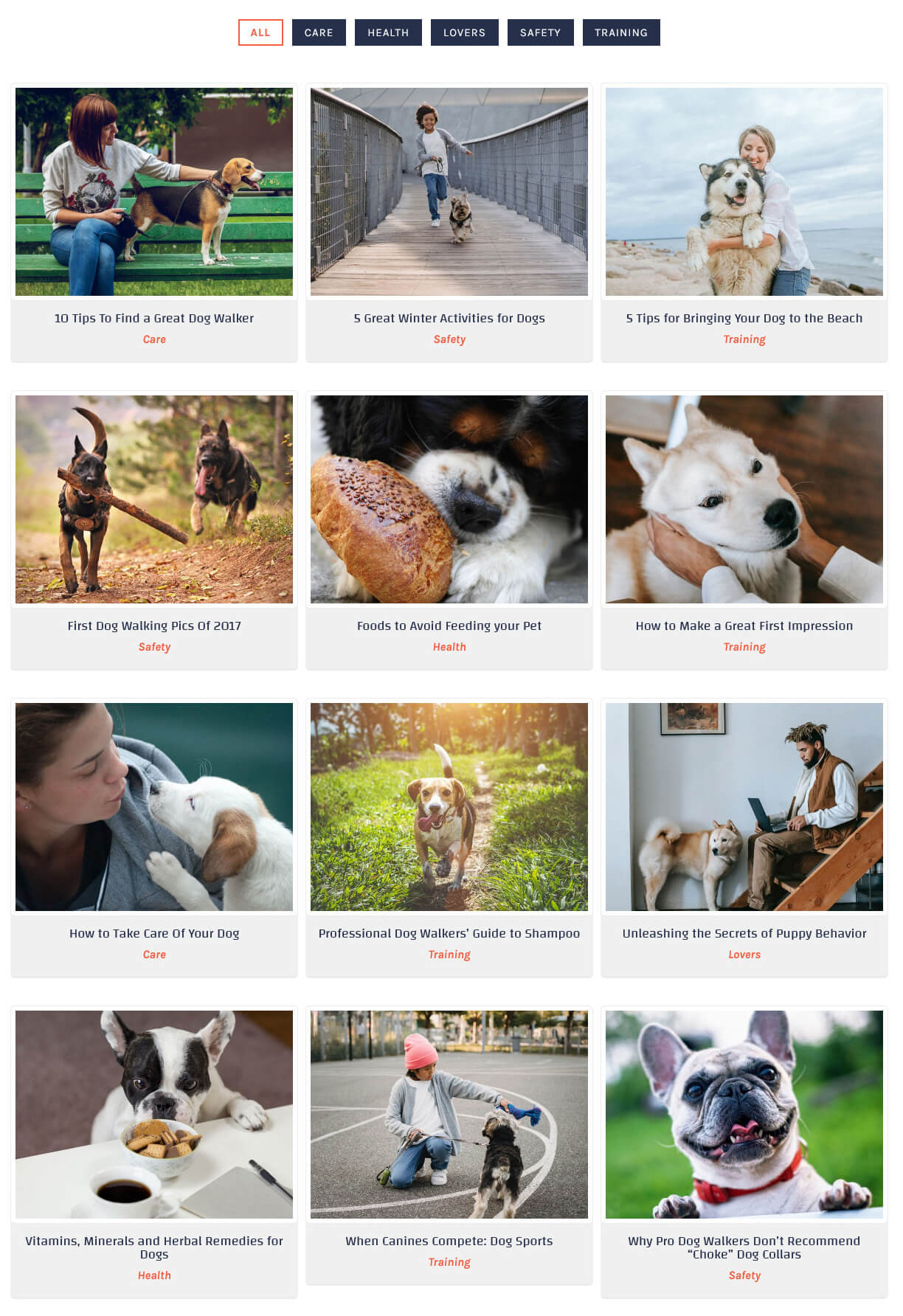Open How to Make a Great First Impression
Image resolution: width=903 pixels, height=1316 pixels.
744,626
